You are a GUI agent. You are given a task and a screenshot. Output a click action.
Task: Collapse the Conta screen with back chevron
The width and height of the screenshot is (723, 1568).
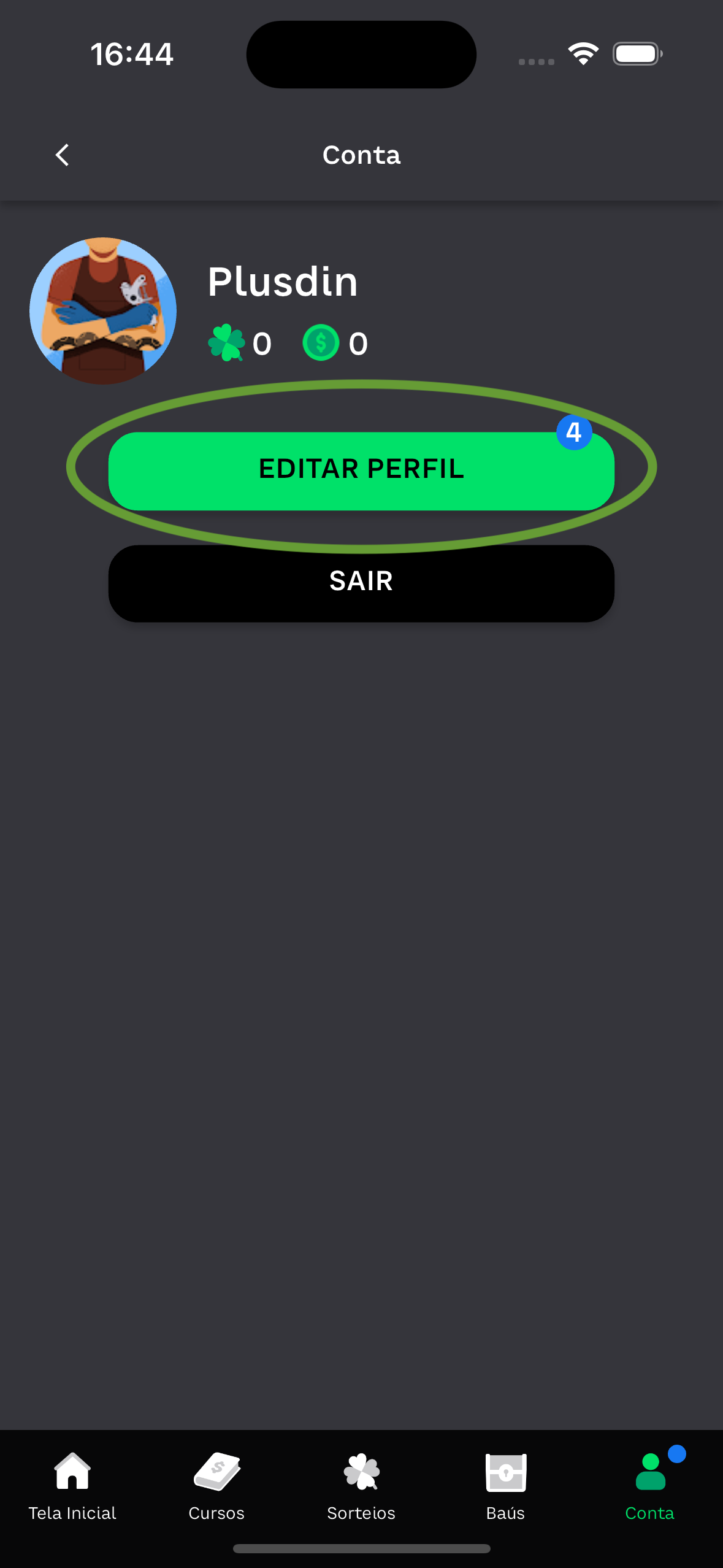click(62, 155)
